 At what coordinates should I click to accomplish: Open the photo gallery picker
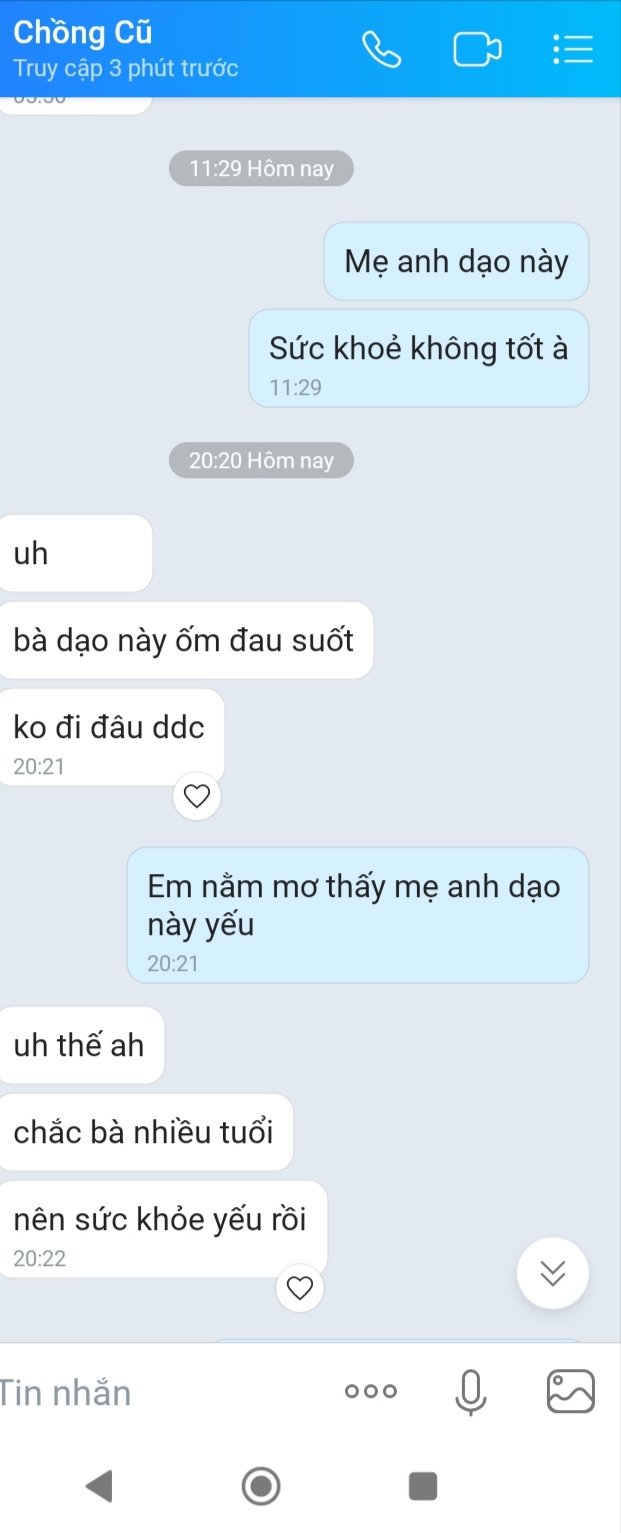tap(570, 1391)
